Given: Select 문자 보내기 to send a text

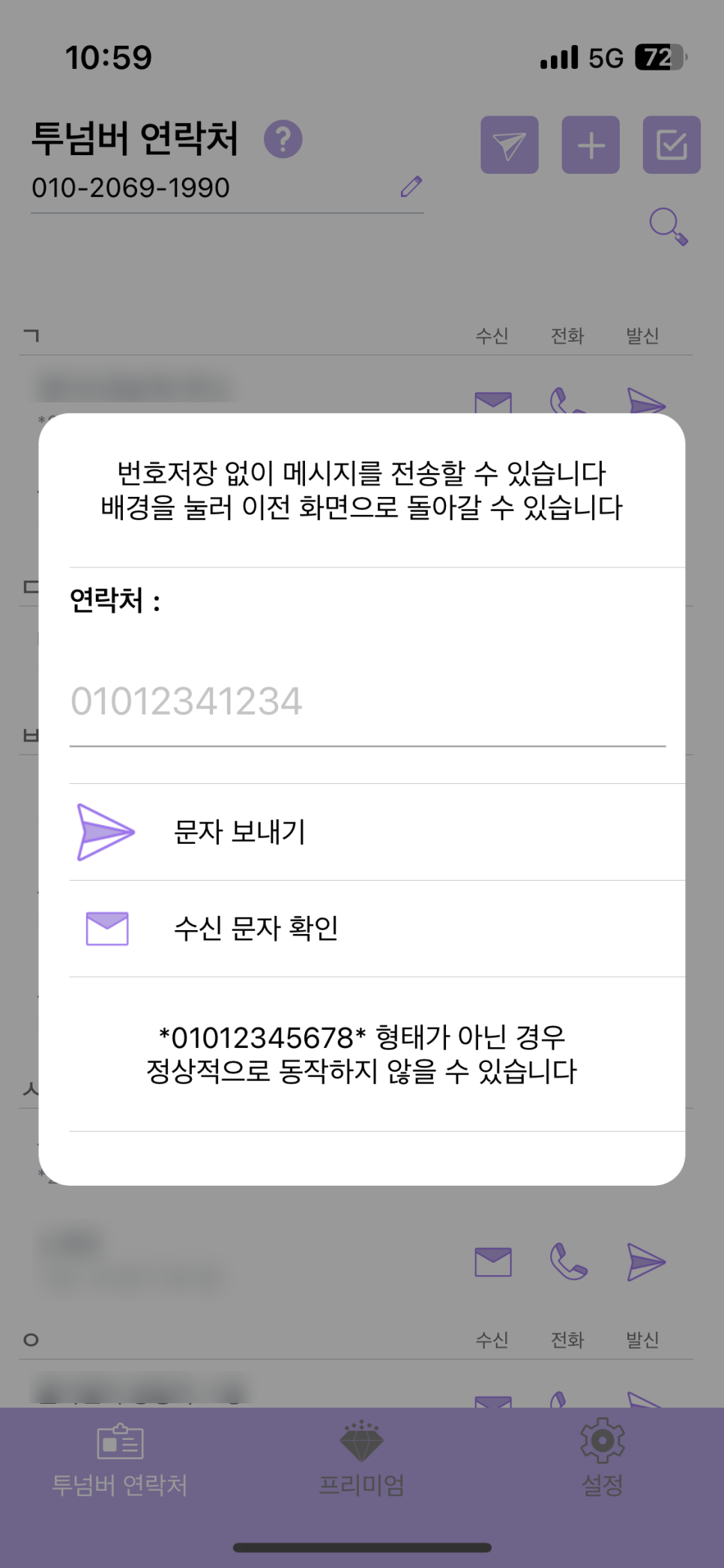Looking at the screenshot, I should coord(377,832).
